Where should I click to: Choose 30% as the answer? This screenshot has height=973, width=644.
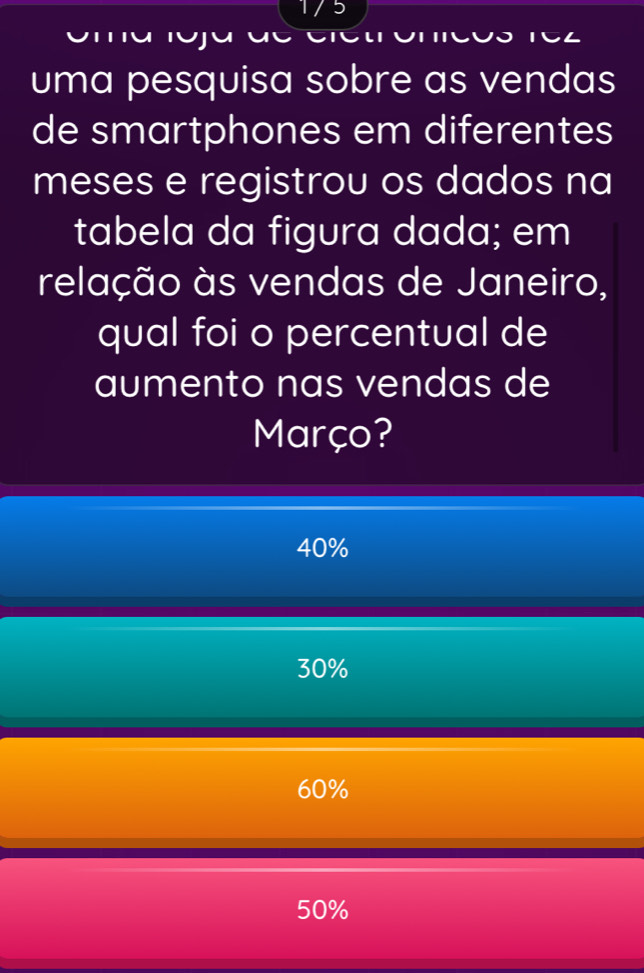322,669
